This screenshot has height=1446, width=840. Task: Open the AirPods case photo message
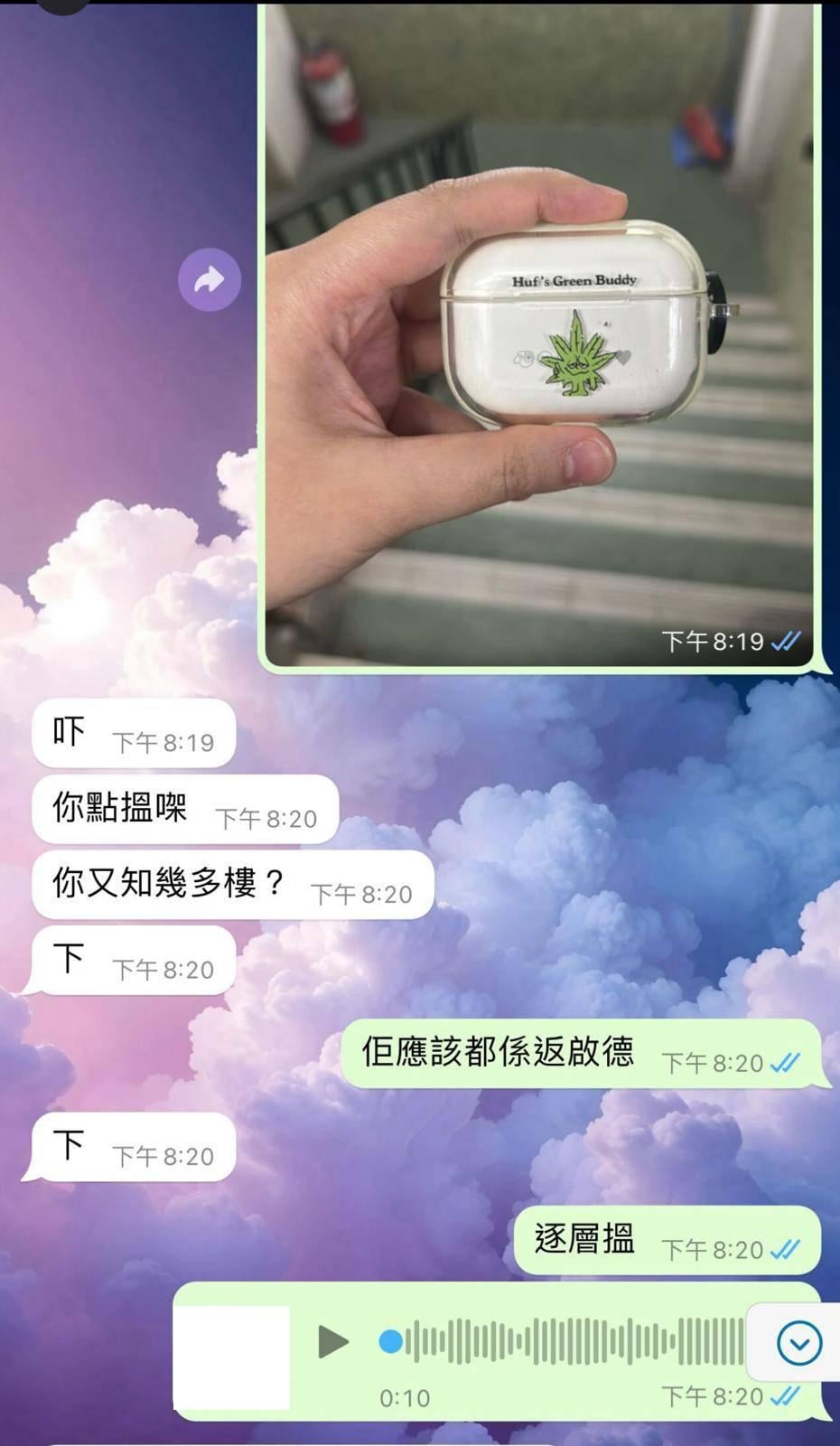tap(539, 334)
